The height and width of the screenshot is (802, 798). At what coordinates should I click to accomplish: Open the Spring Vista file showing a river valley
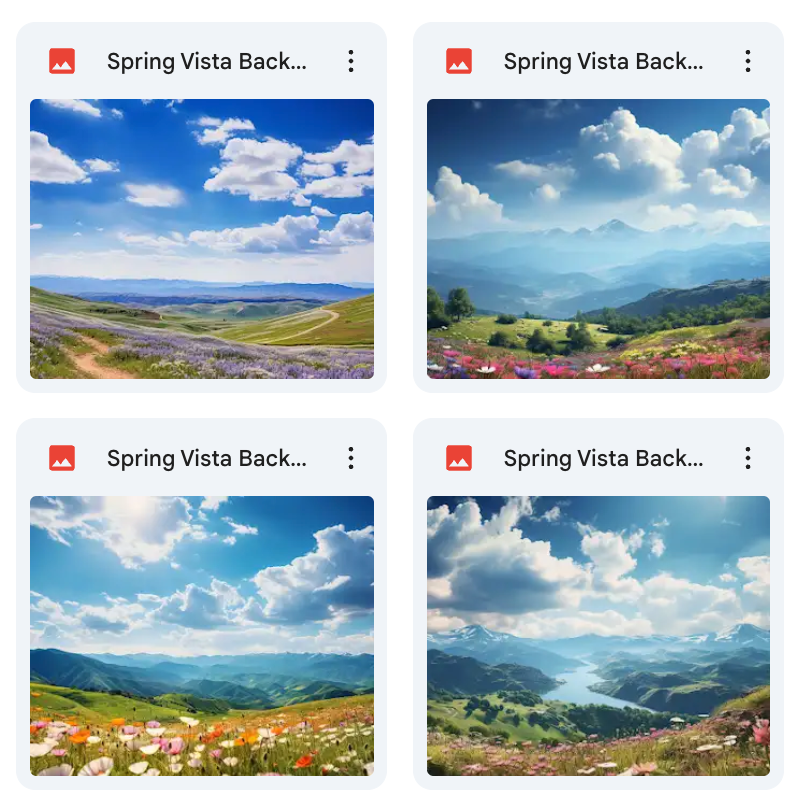point(598,635)
